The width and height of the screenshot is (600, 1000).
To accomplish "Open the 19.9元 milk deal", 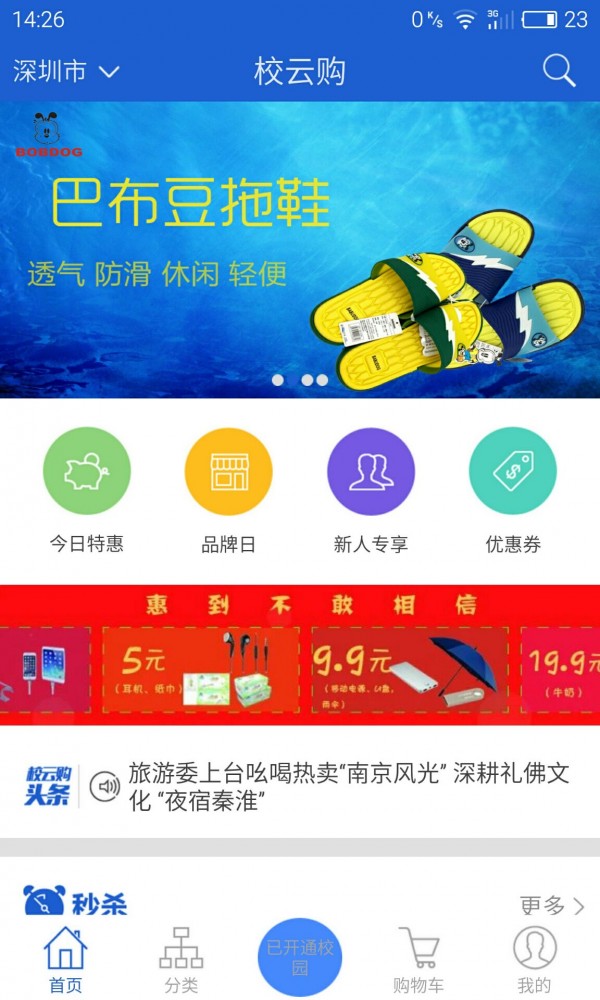I will click(560, 670).
